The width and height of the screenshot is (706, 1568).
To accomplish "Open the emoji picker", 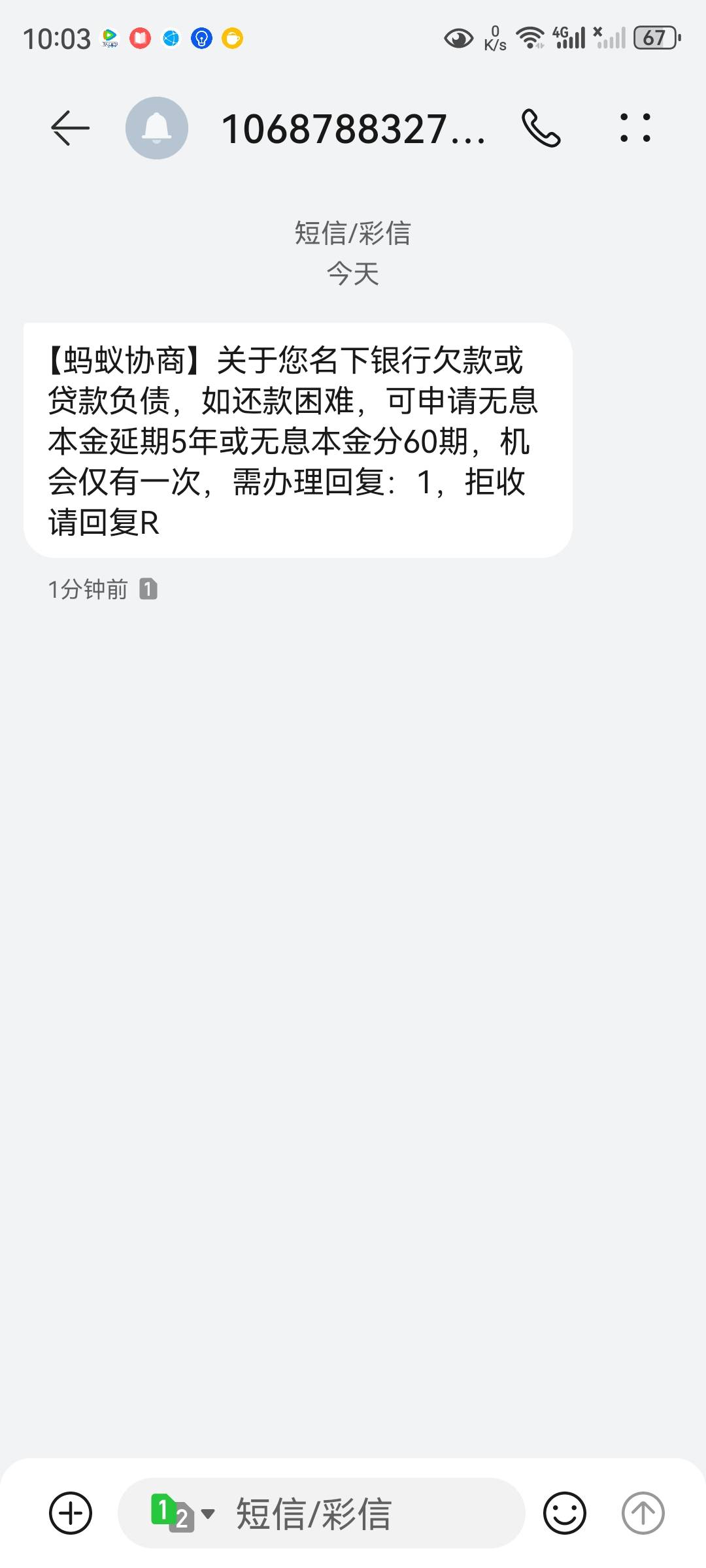I will [x=565, y=1513].
